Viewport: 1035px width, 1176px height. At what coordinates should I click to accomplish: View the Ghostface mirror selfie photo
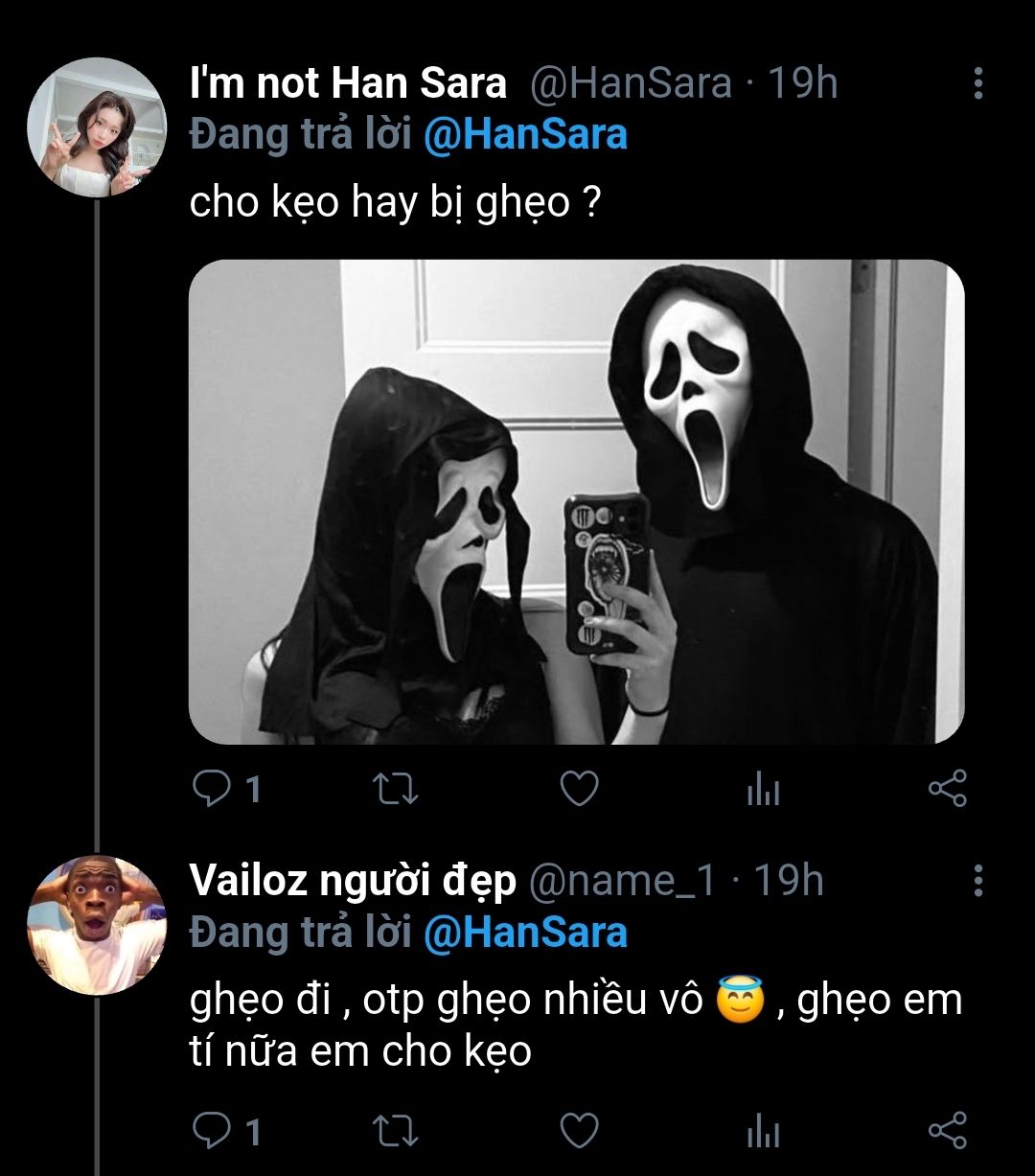coord(576,501)
